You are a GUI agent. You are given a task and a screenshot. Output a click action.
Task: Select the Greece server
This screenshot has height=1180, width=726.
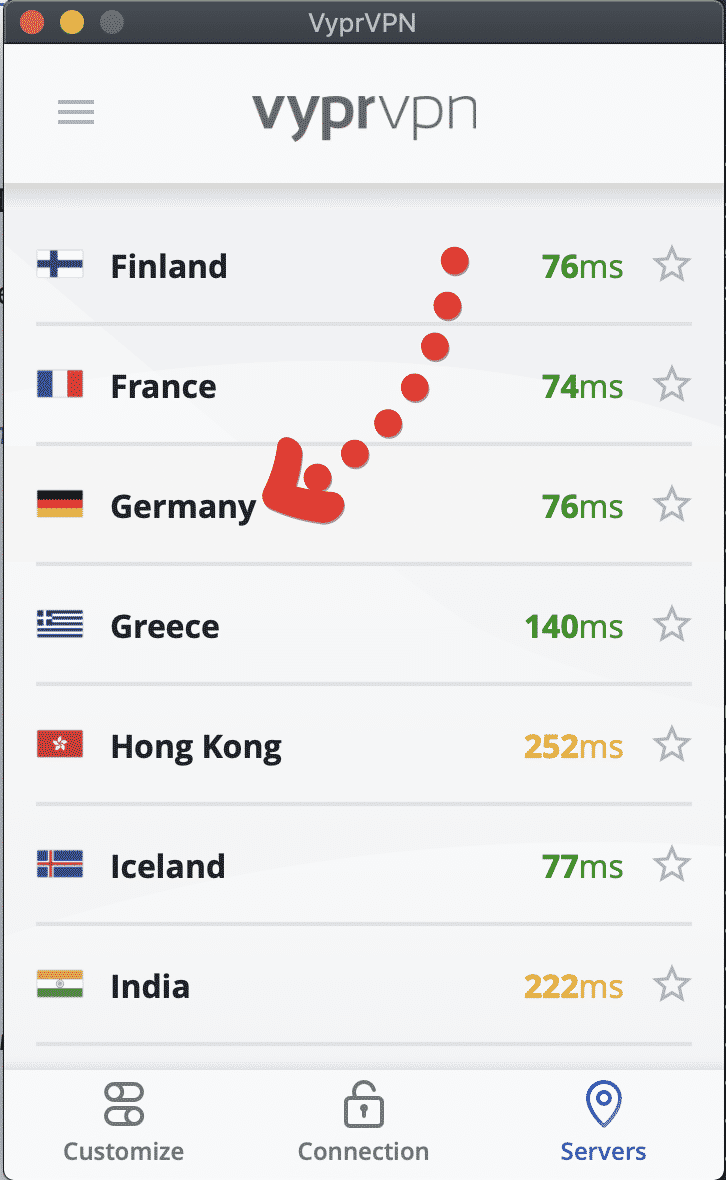[x=165, y=626]
